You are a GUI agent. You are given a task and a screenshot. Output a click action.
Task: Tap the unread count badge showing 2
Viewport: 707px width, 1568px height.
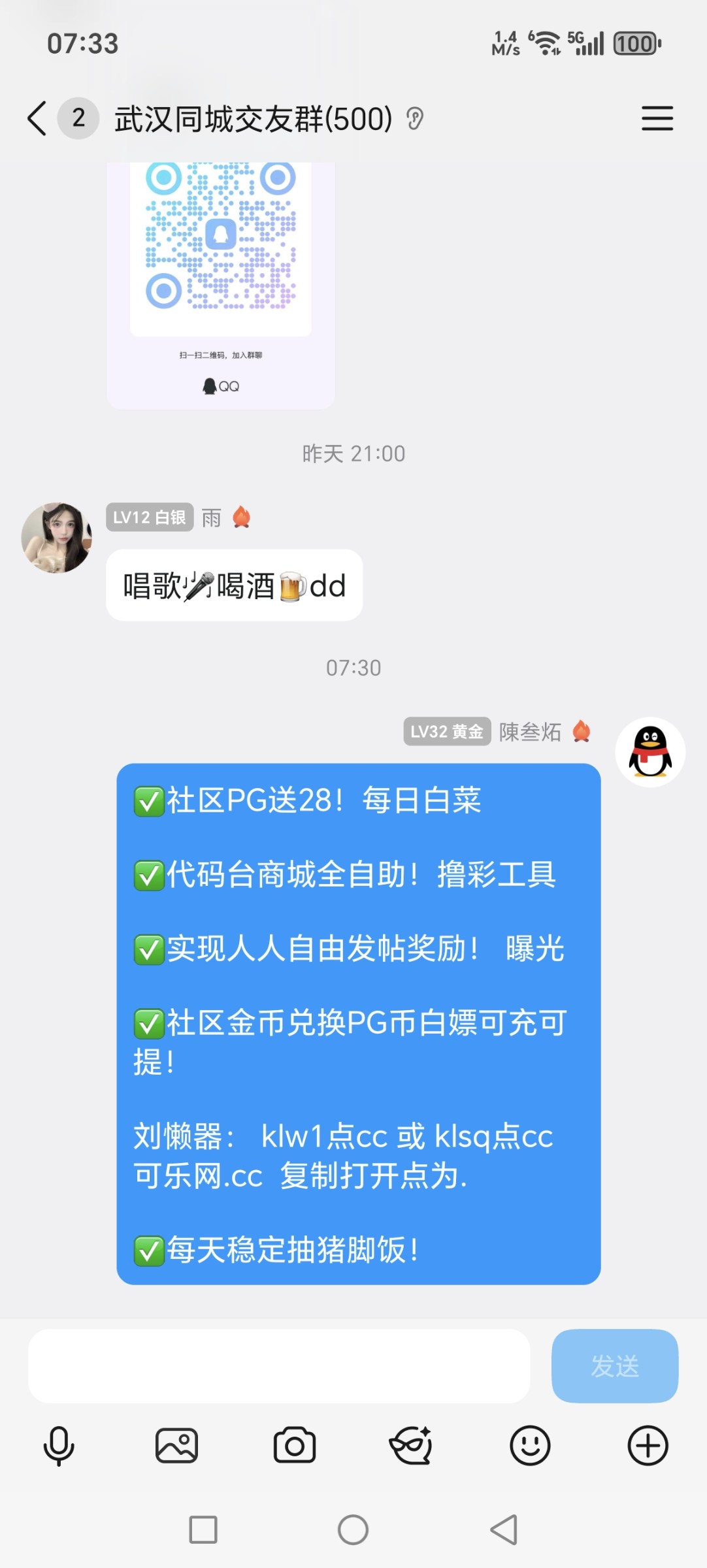[78, 120]
